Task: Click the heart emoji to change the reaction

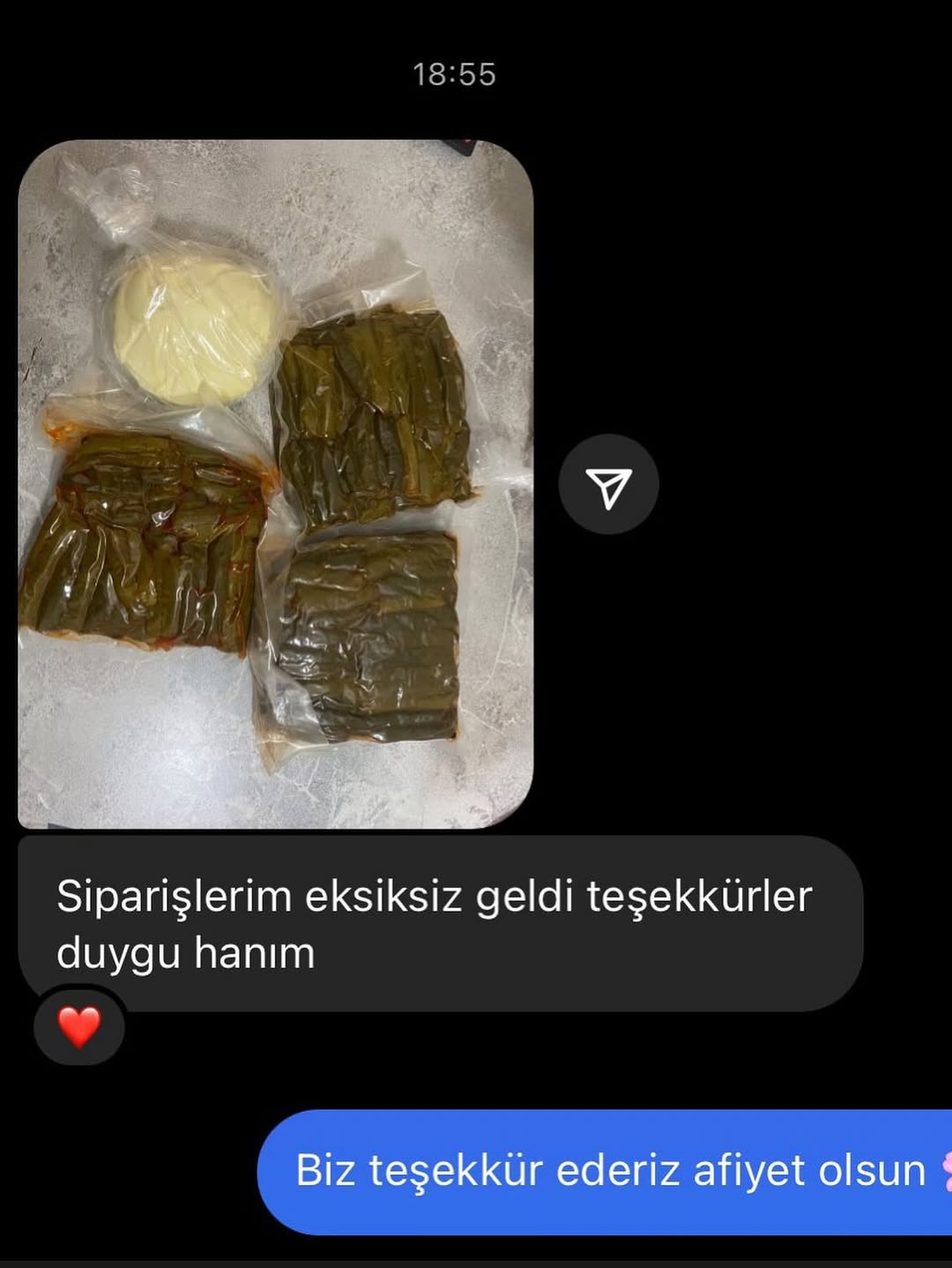Action: [x=78, y=1027]
